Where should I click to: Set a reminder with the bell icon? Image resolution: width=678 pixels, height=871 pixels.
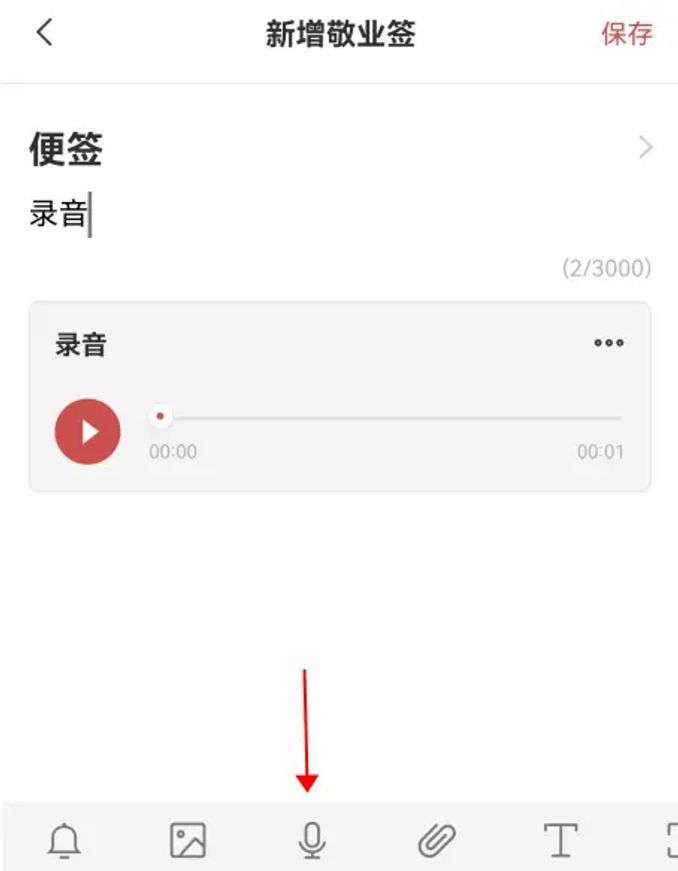[64, 840]
